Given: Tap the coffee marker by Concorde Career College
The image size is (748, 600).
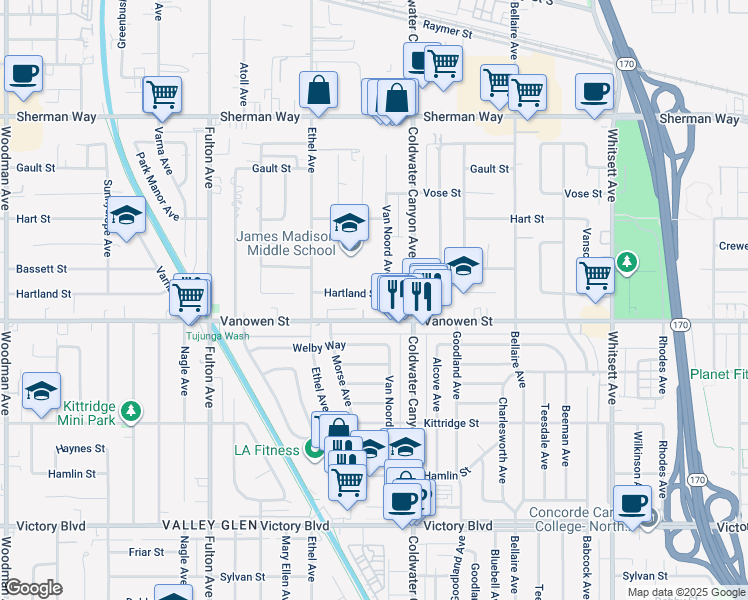Looking at the screenshot, I should click(633, 507).
